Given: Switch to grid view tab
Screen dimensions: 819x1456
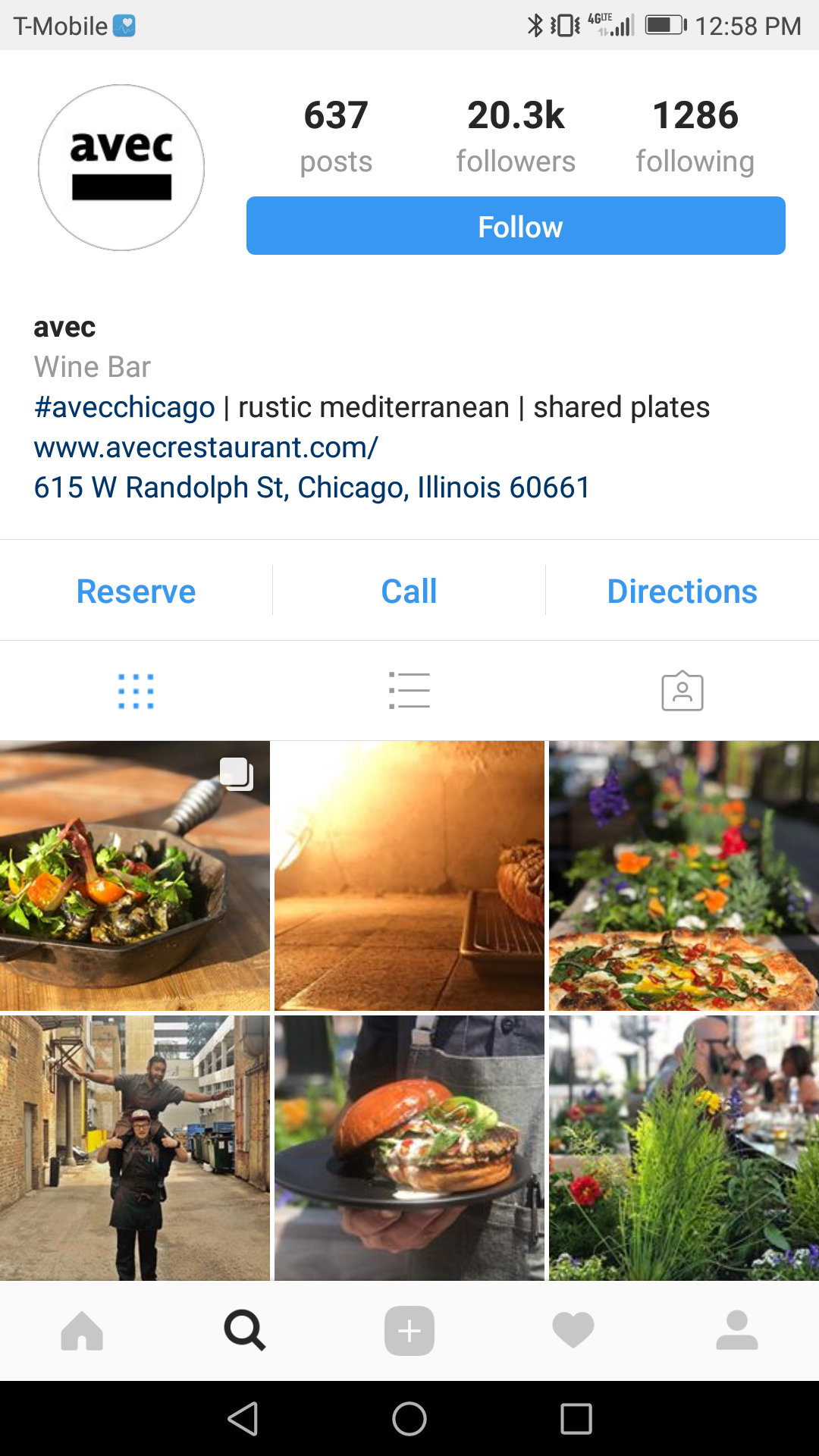Looking at the screenshot, I should pyautogui.click(x=136, y=691).
